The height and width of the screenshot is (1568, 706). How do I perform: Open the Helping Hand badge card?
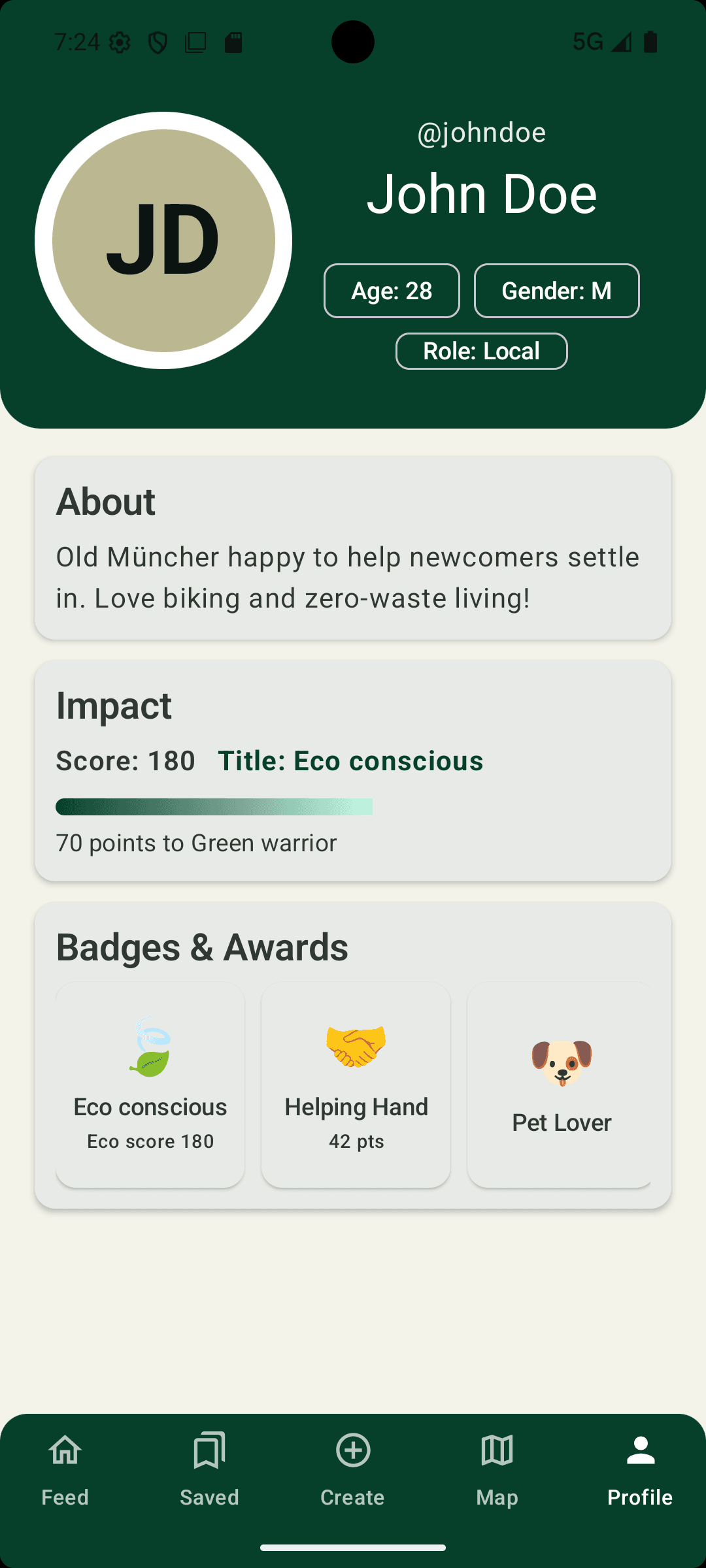356,1085
